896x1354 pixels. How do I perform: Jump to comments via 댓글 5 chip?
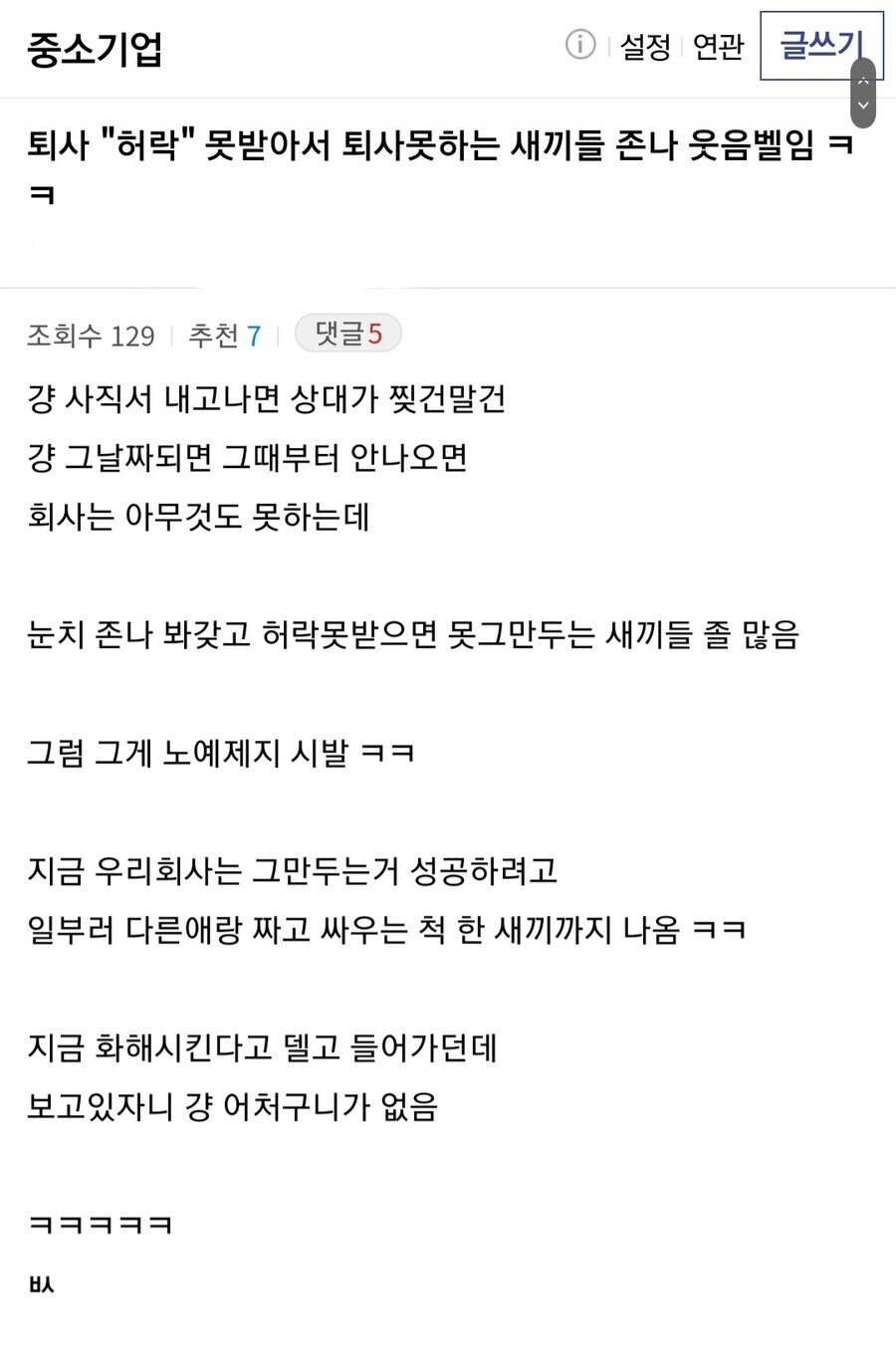click(x=348, y=335)
